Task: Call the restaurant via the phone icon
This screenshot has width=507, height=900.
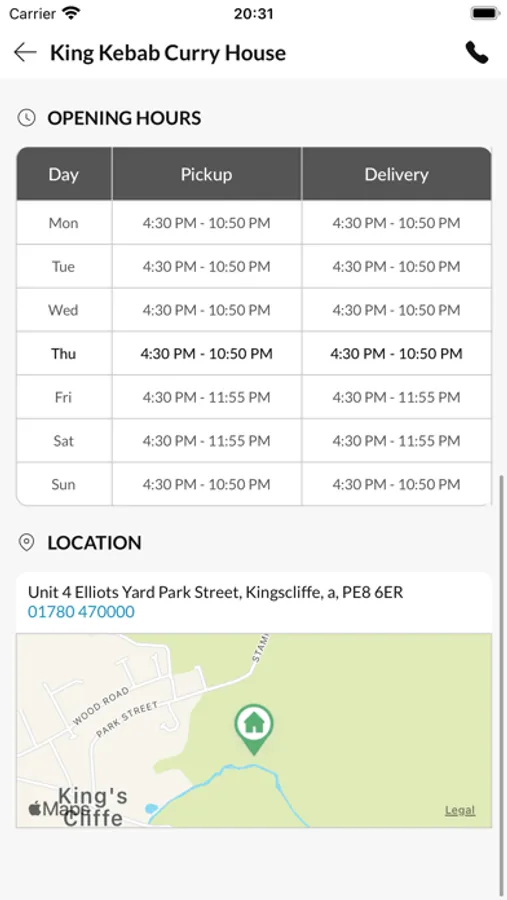Action: 477,53
